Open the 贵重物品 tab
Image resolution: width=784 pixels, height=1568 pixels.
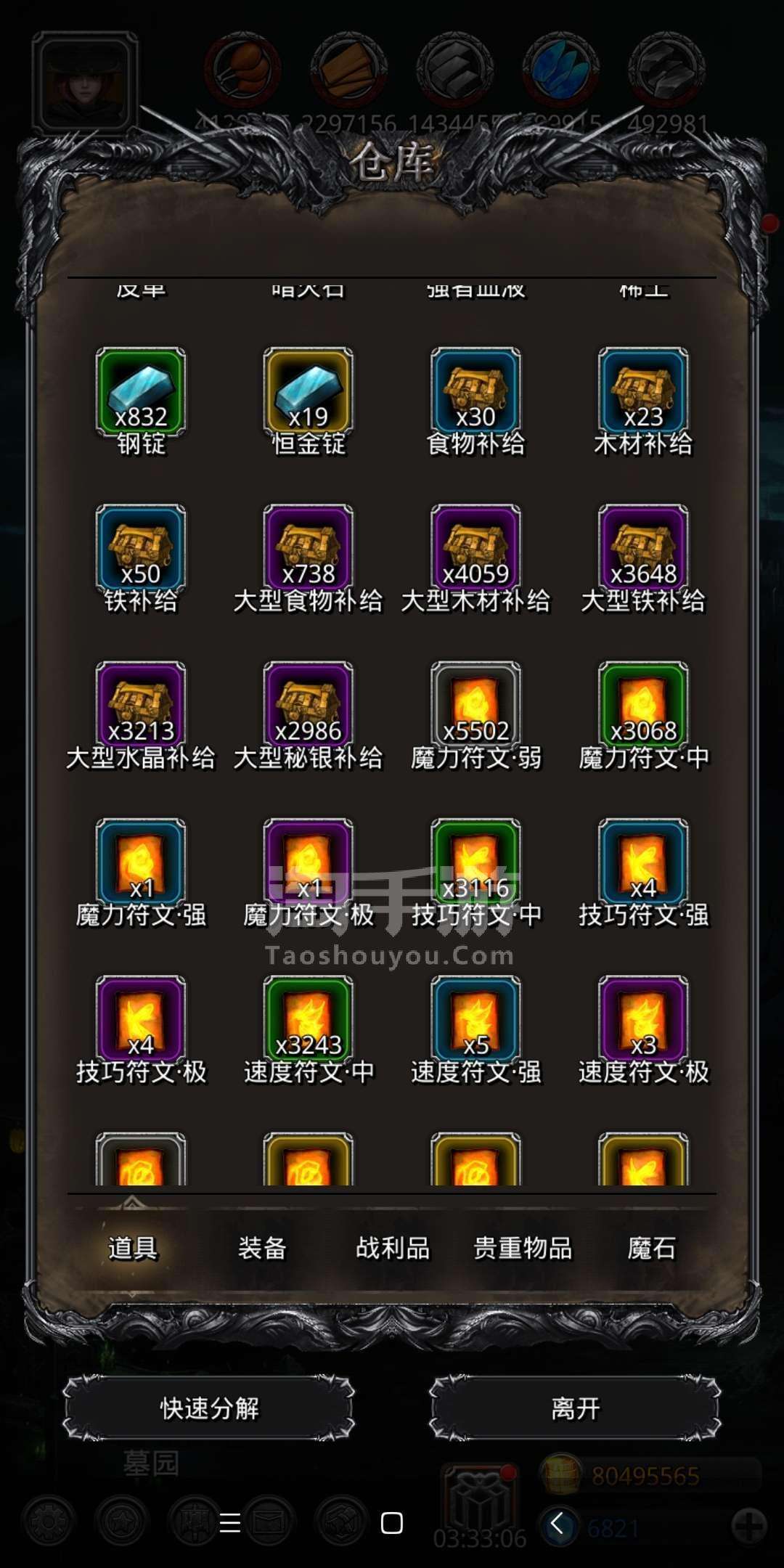click(523, 1249)
